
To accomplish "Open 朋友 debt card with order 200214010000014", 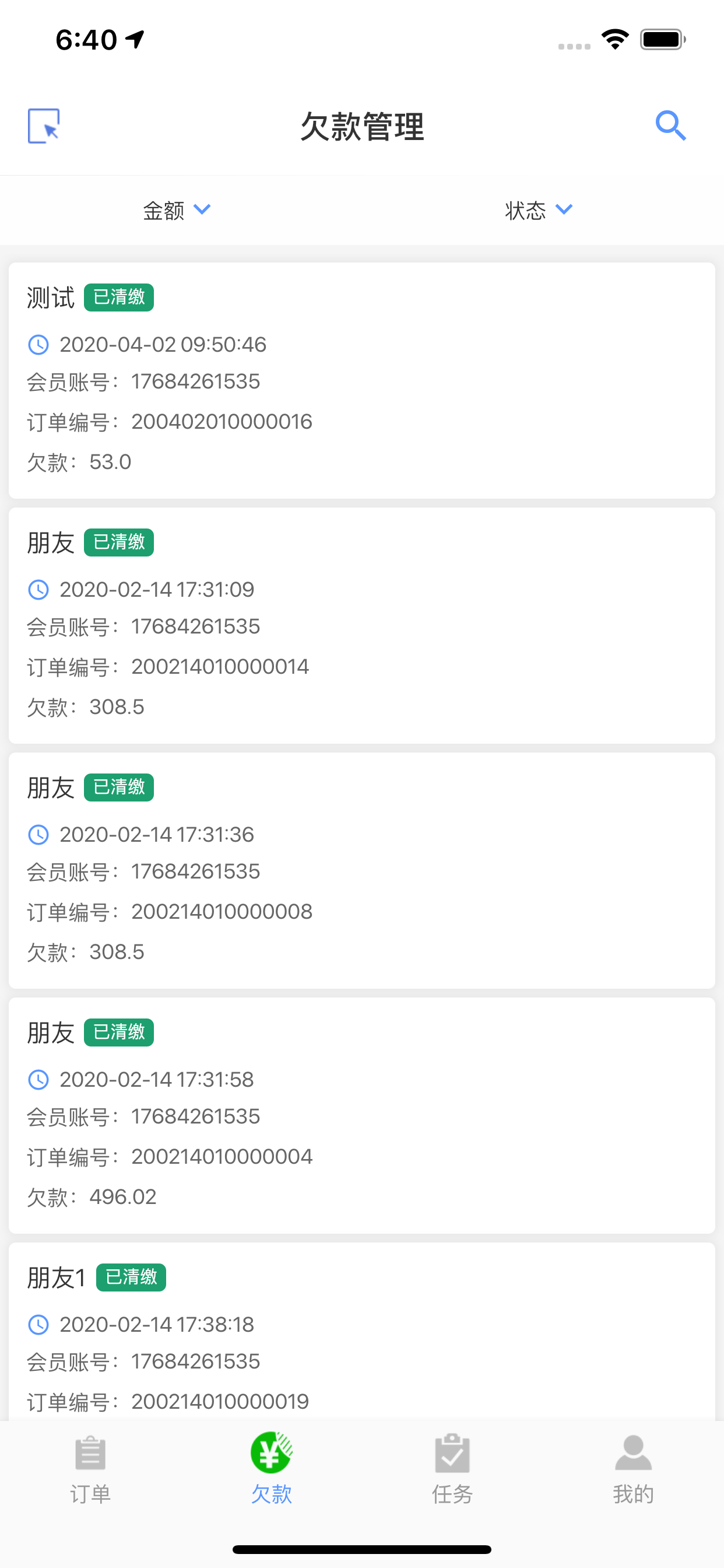I will [x=362, y=626].
